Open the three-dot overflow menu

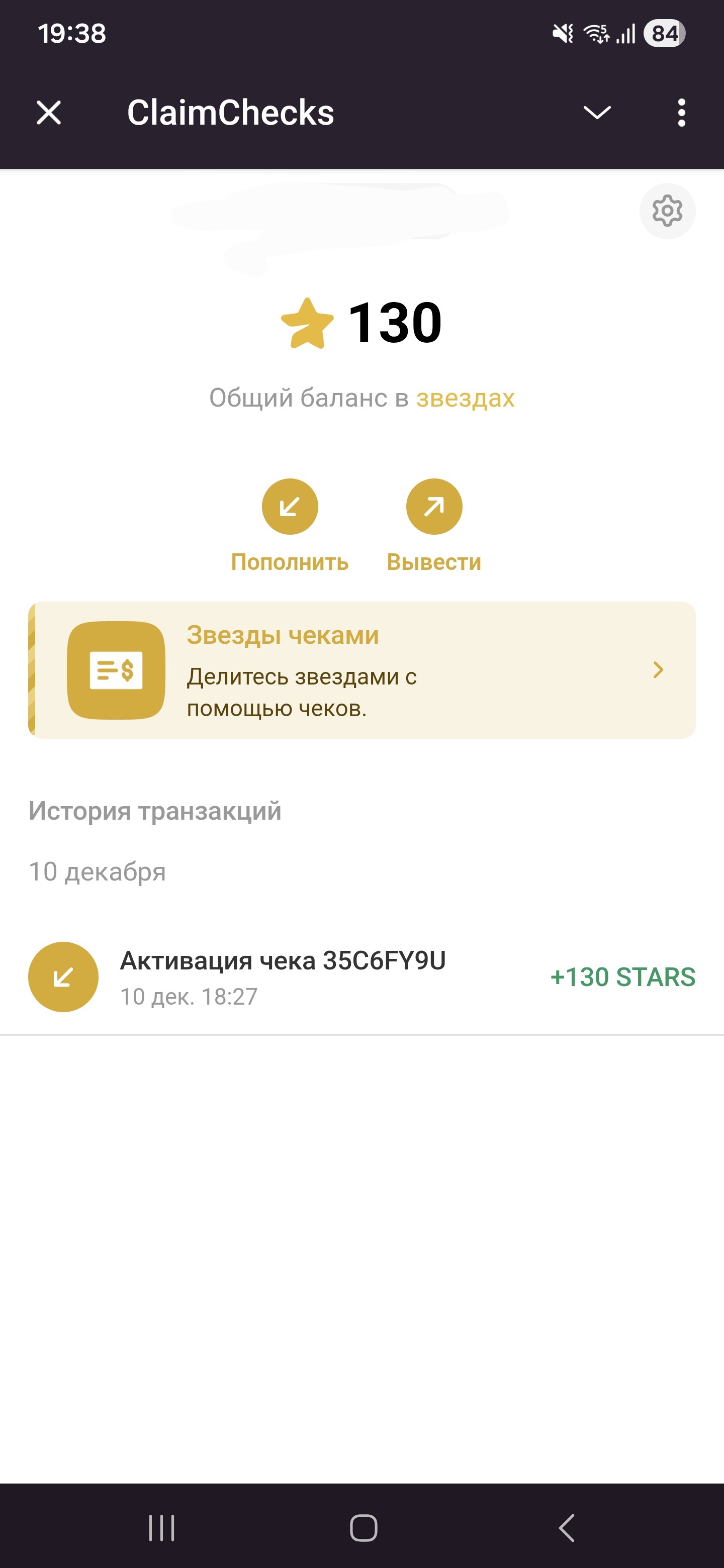coord(681,113)
